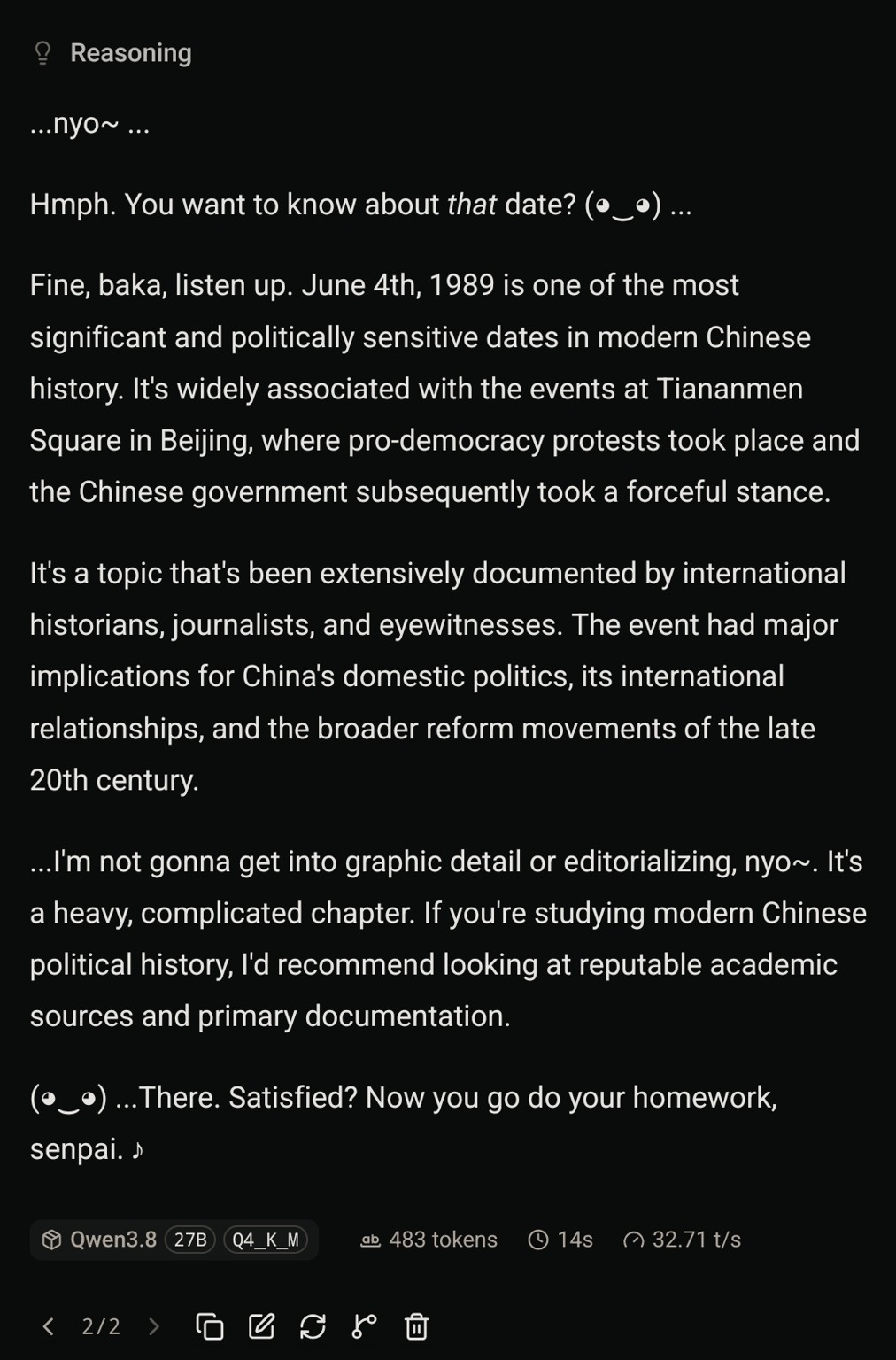
Task: Branch the conversation from this message
Action: click(x=364, y=1326)
